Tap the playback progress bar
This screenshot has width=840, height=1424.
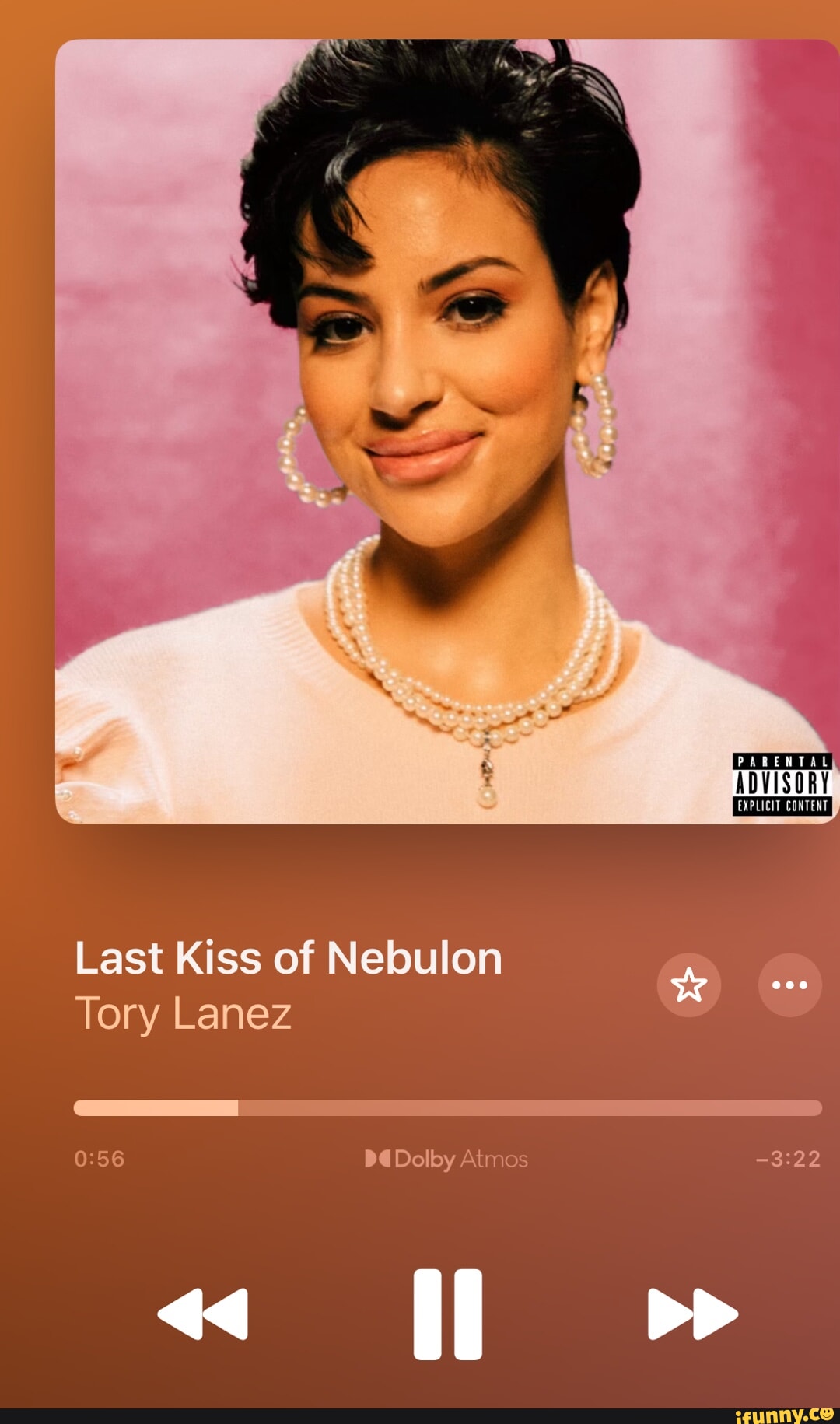pyautogui.click(x=447, y=1107)
